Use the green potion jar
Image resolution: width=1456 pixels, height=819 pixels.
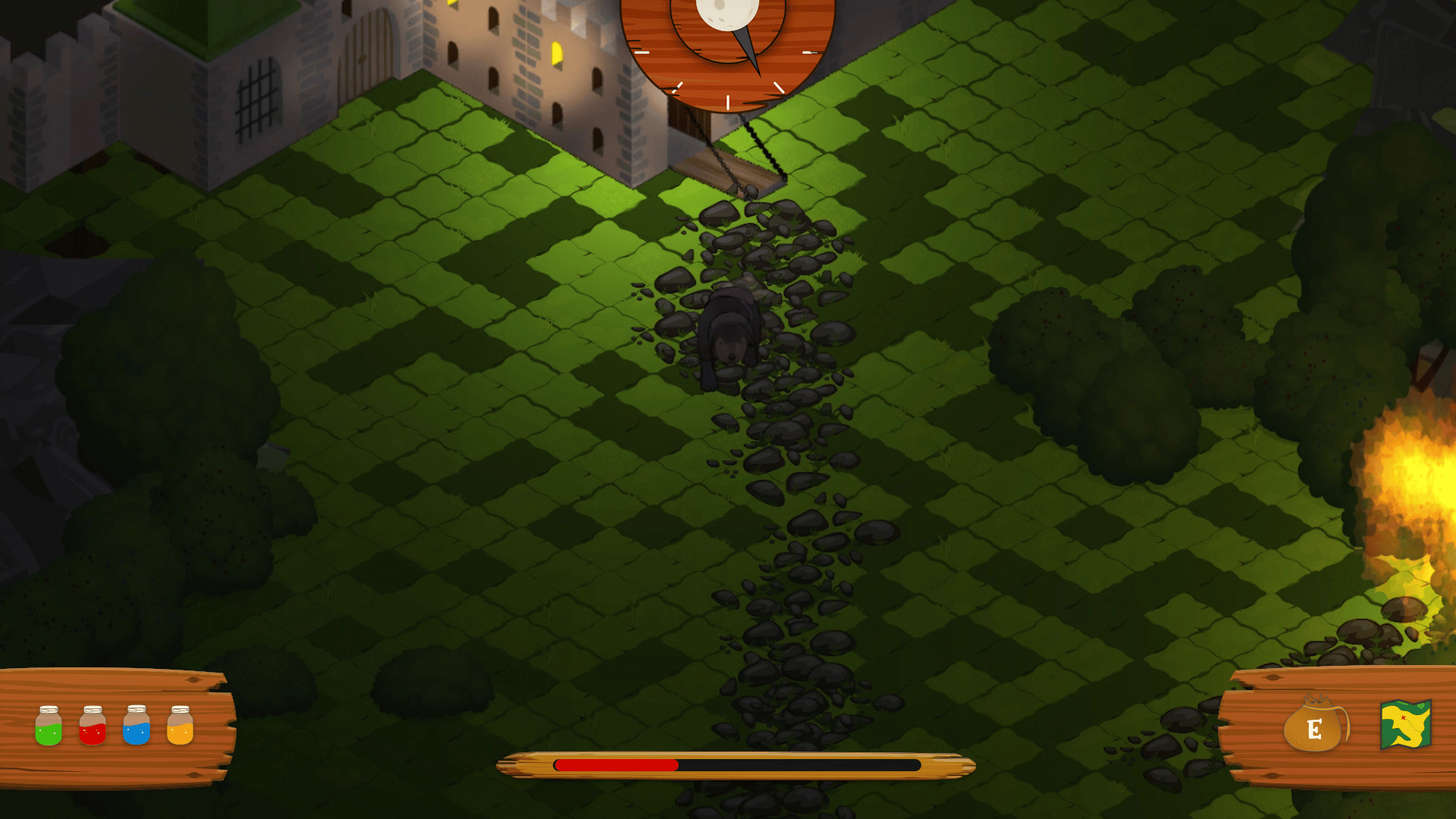[x=49, y=726]
